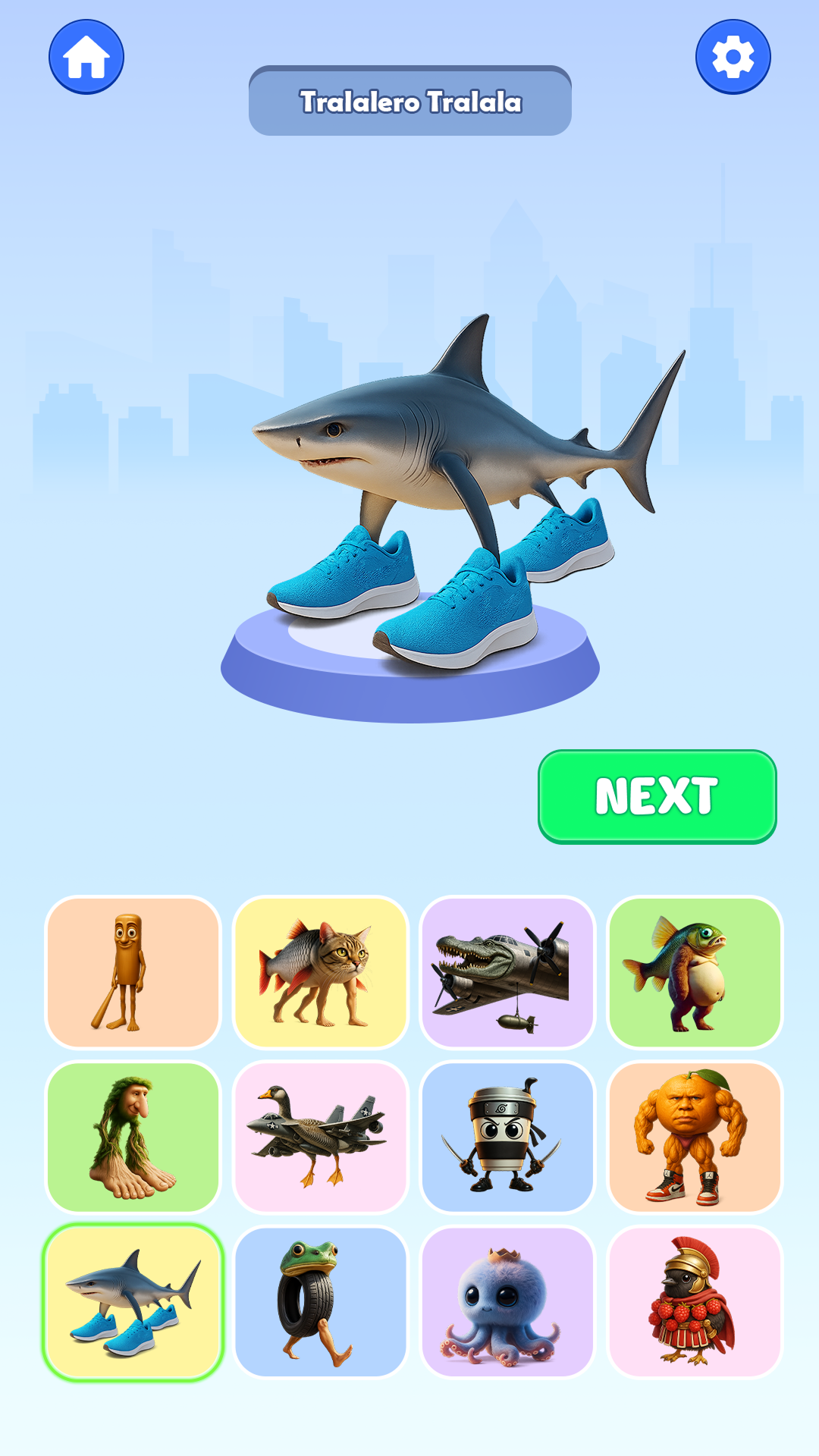
Task: Select the fish with legs character
Action: pyautogui.click(x=695, y=973)
